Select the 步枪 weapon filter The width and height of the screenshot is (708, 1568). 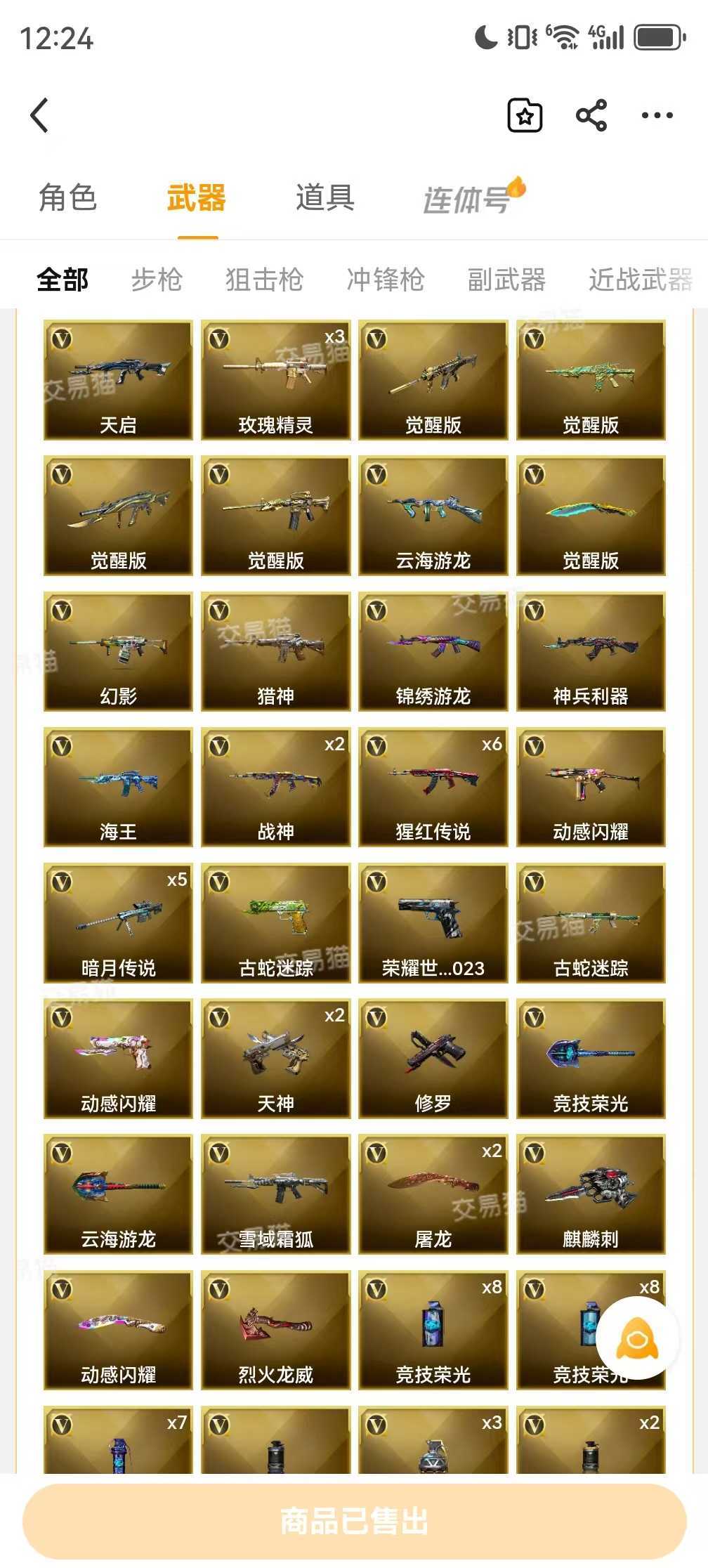[157, 279]
